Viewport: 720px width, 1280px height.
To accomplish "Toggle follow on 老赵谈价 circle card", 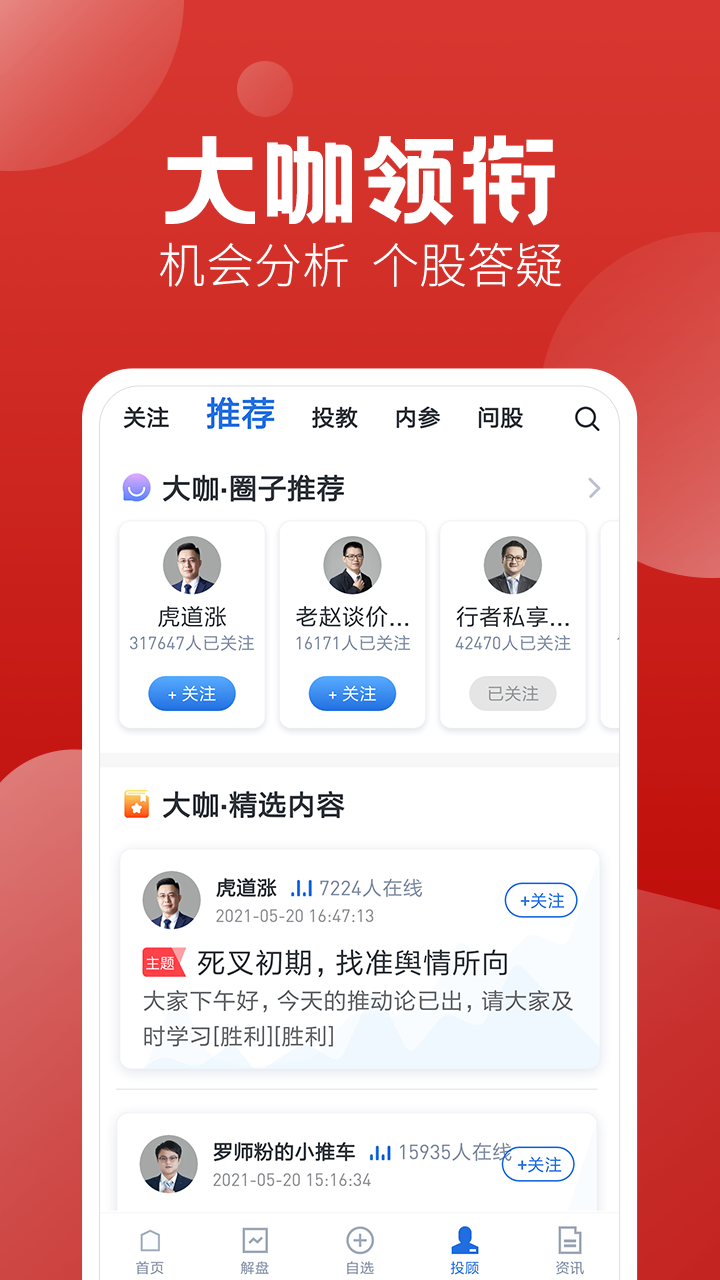I will pyautogui.click(x=352, y=693).
